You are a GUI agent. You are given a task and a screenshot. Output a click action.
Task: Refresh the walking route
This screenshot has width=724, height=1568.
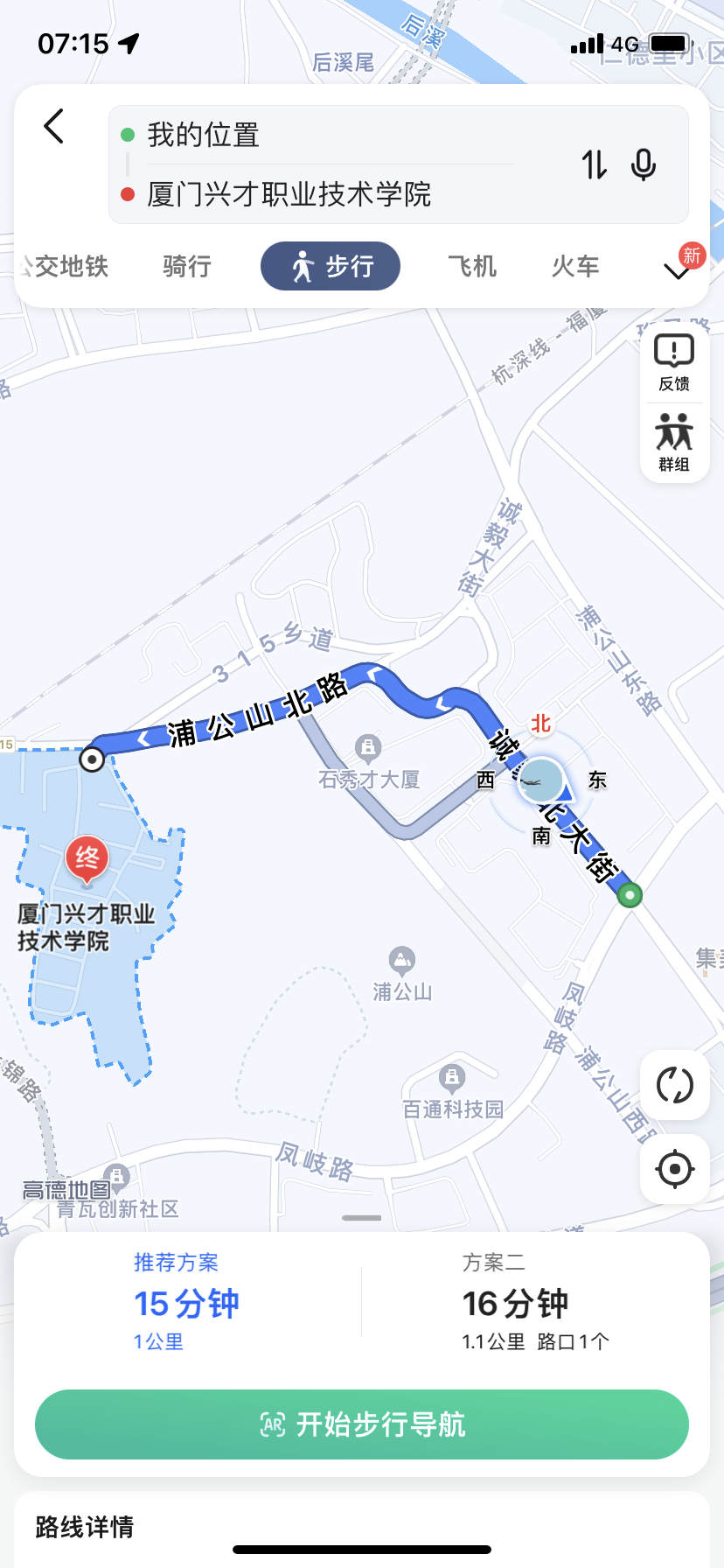click(x=674, y=1085)
